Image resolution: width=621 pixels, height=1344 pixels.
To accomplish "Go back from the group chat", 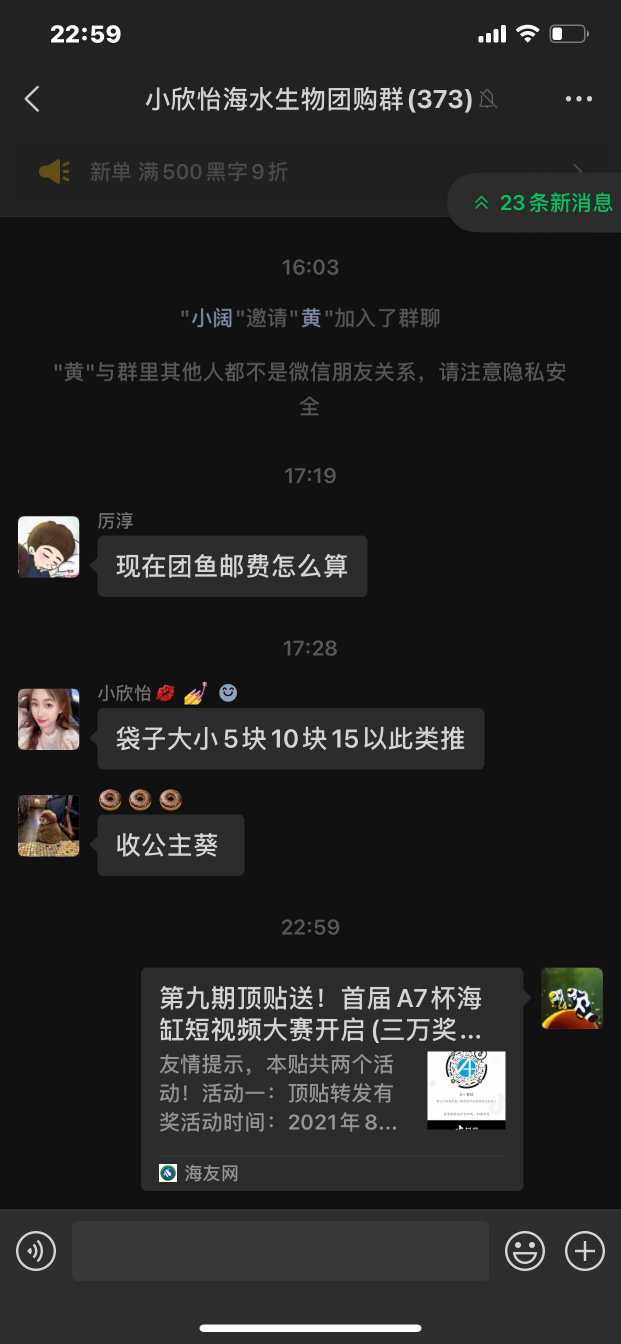I will coord(32,99).
